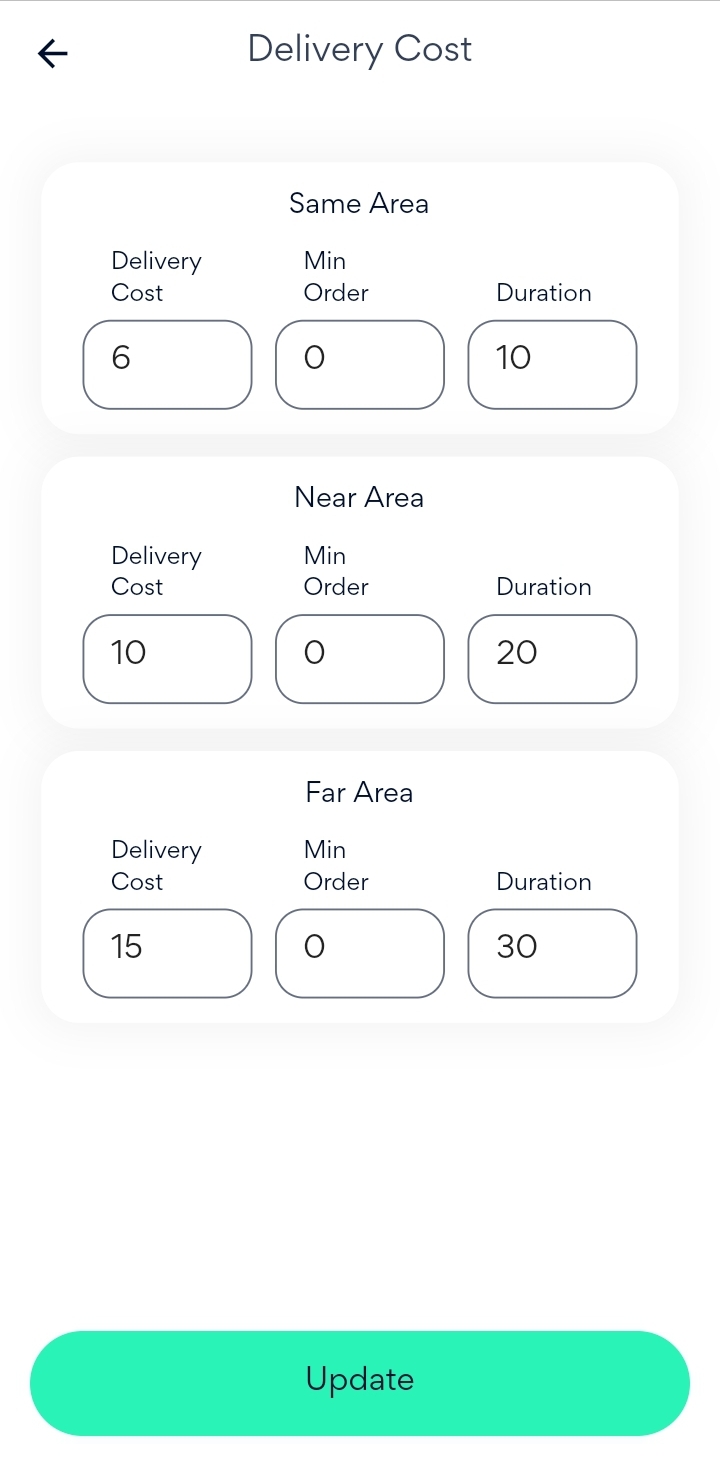Edit the Same Area delivery cost field
This screenshot has height=1466, width=720.
tap(167, 364)
